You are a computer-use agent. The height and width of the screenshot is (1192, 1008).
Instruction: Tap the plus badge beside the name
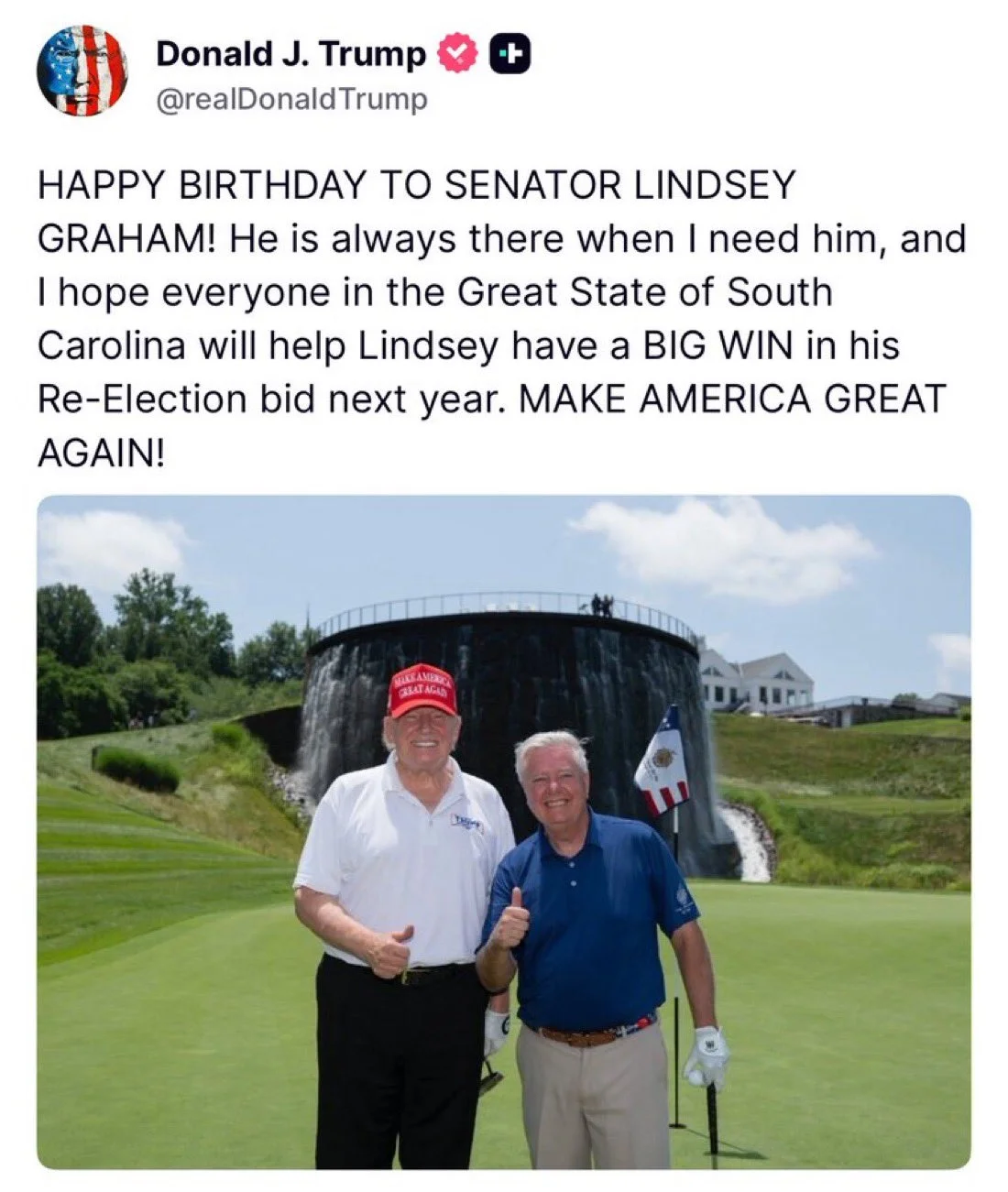[x=511, y=55]
